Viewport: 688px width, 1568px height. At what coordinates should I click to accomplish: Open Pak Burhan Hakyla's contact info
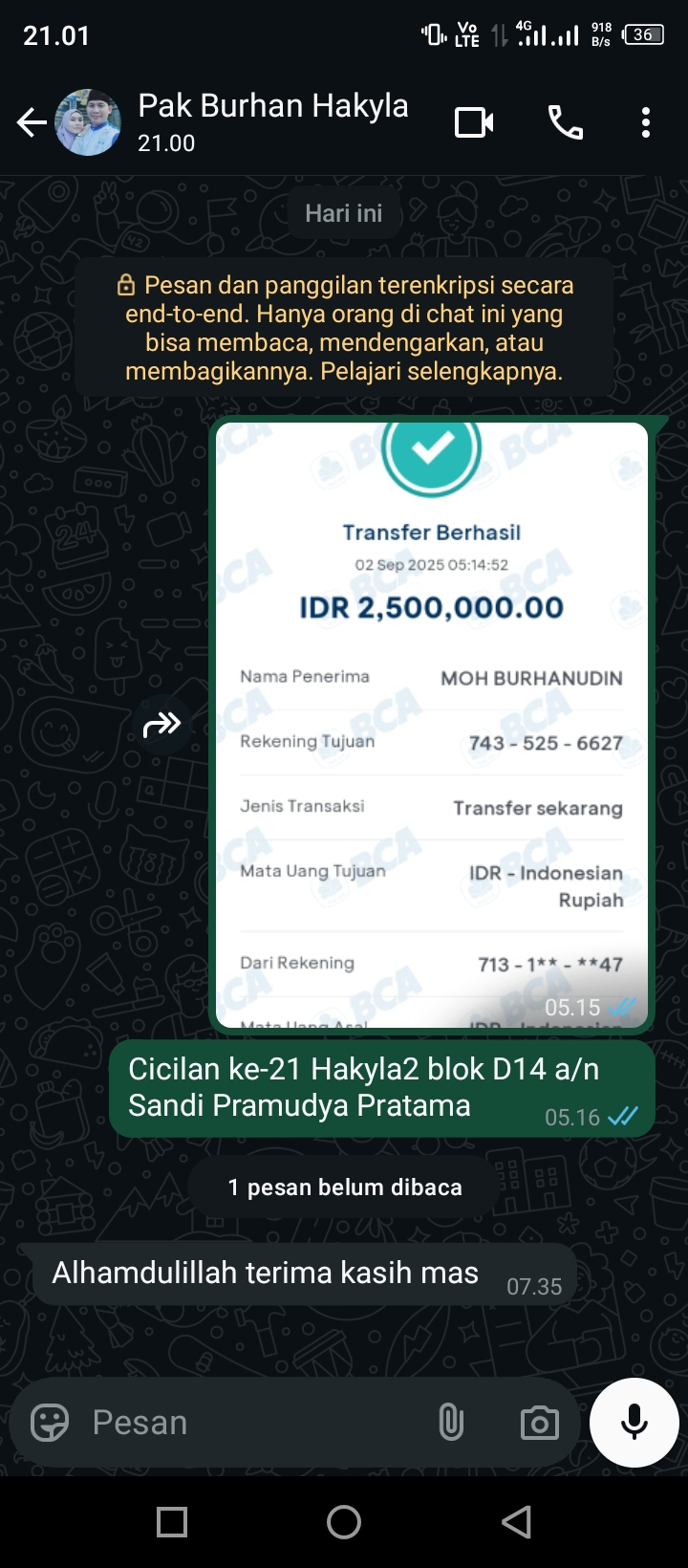272,121
